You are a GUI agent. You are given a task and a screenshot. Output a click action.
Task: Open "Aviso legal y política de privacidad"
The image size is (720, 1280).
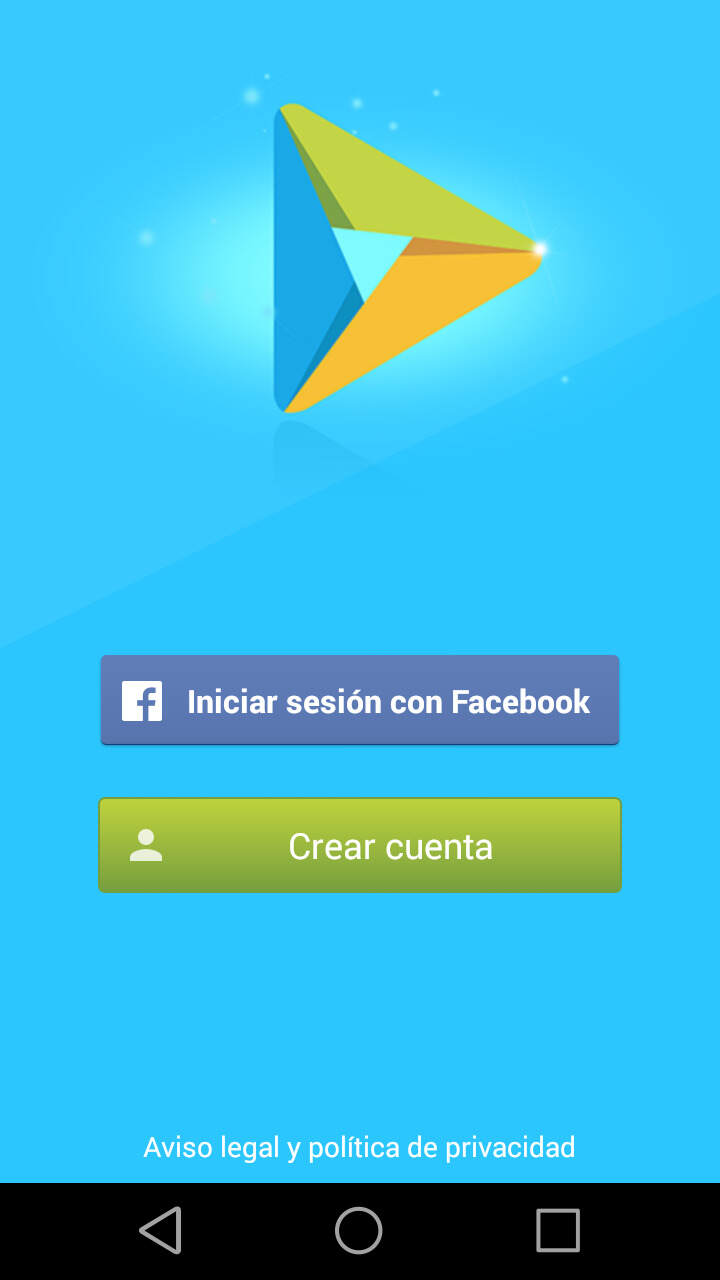[x=360, y=1147]
